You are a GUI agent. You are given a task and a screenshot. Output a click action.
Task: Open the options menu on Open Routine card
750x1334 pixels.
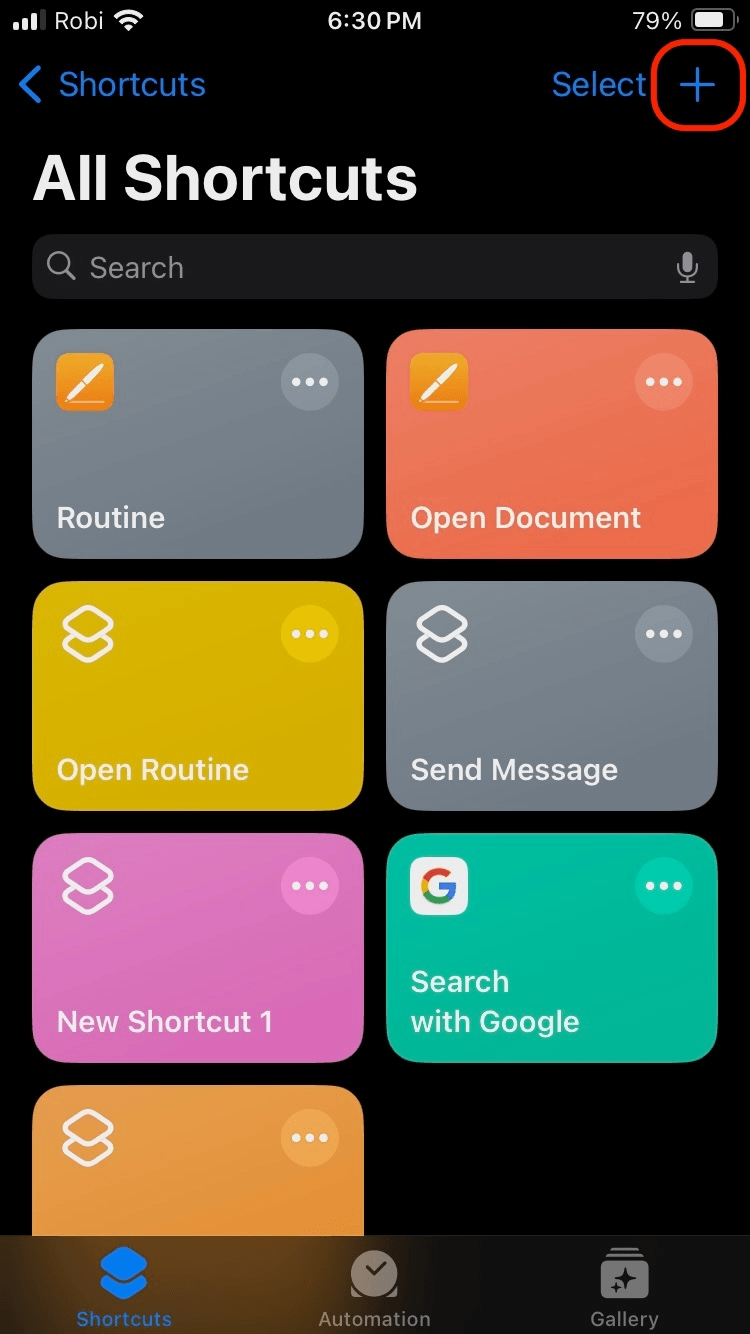point(310,634)
